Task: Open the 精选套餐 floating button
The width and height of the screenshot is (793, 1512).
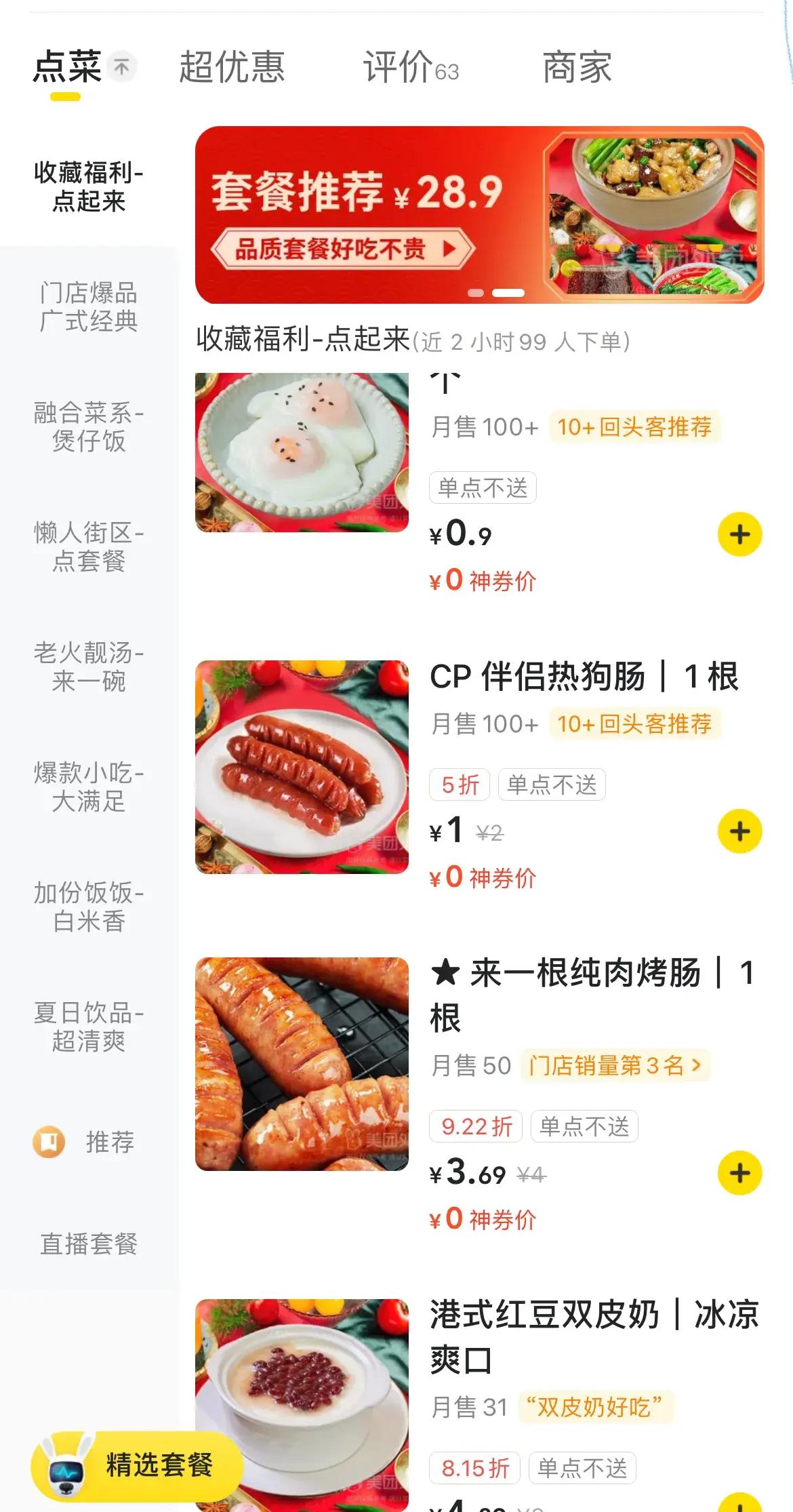Action: 138,1466
